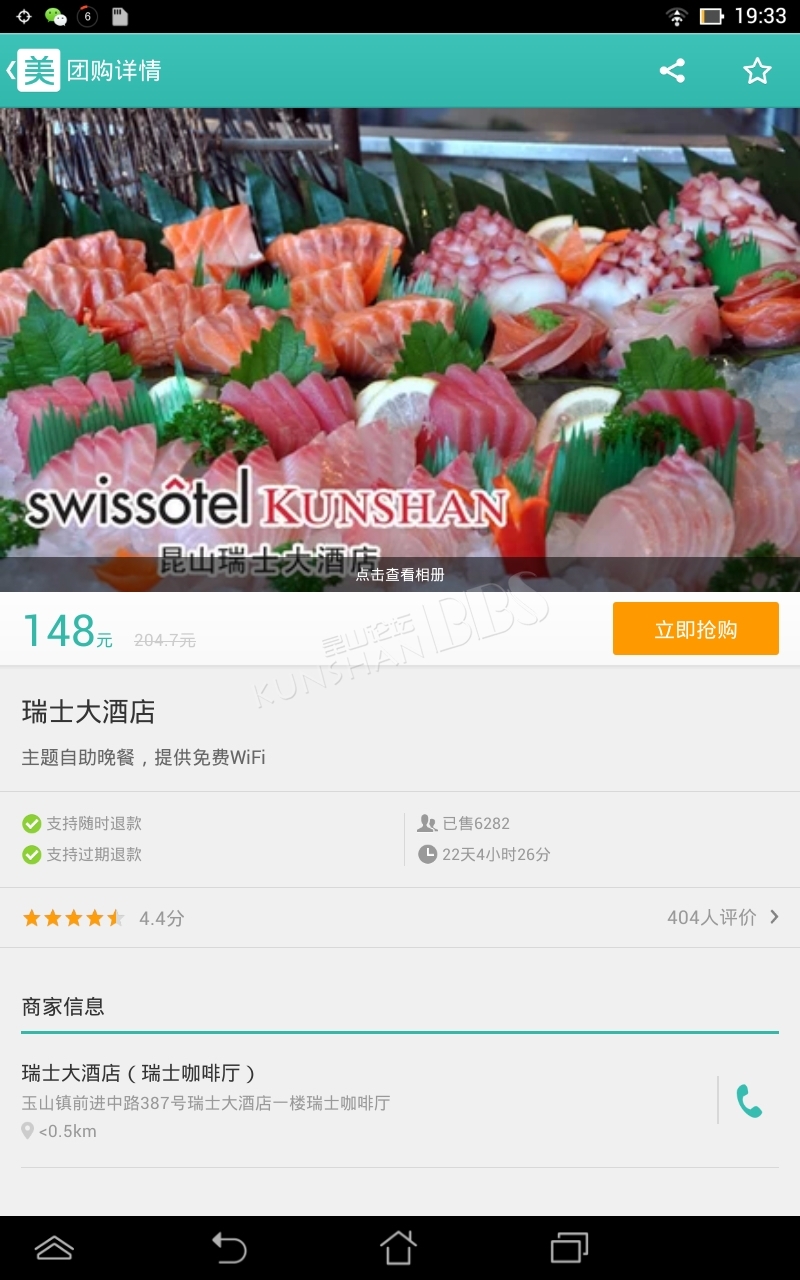Share this group deal

click(x=672, y=71)
